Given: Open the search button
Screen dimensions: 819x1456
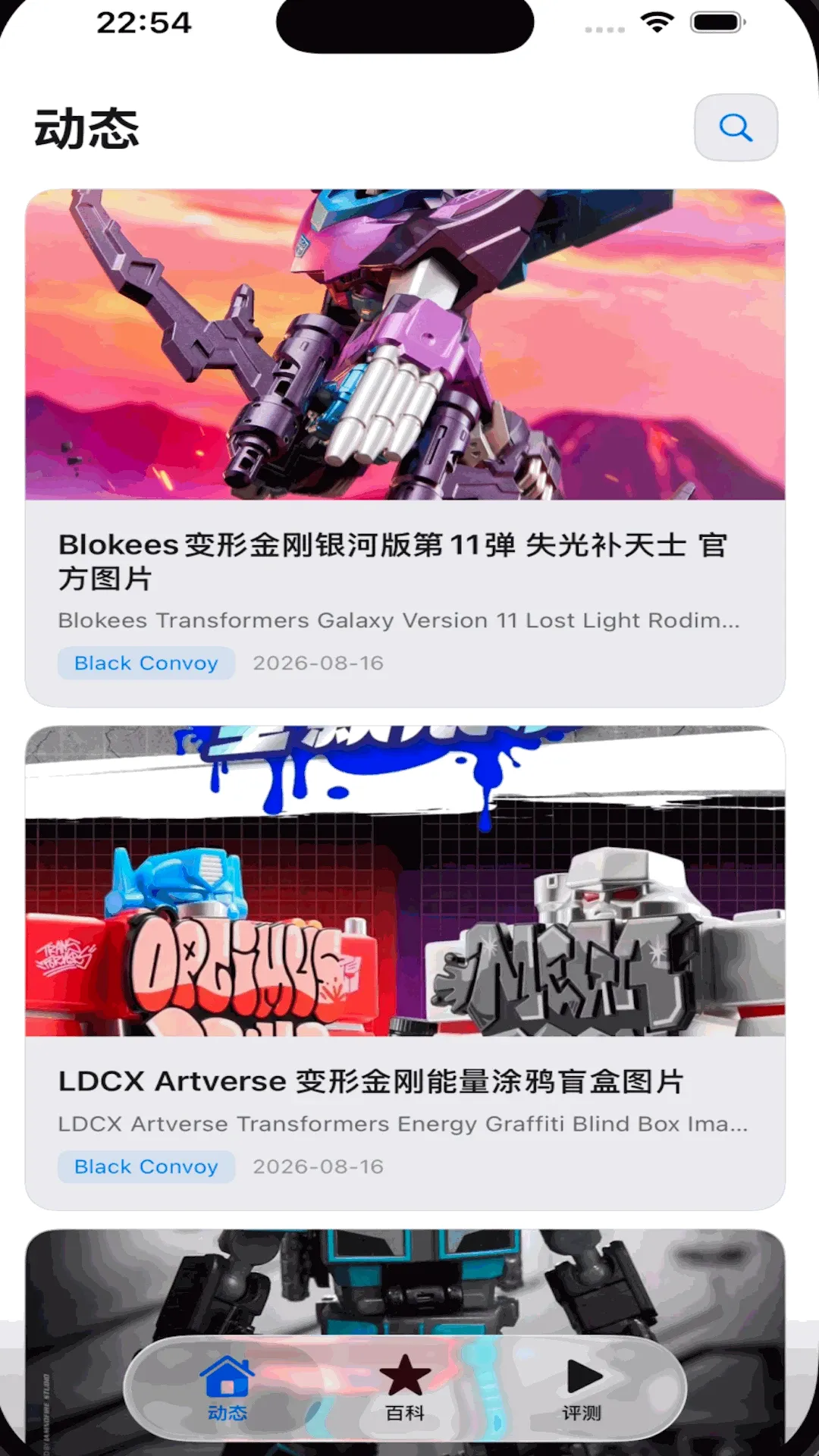Looking at the screenshot, I should (736, 127).
